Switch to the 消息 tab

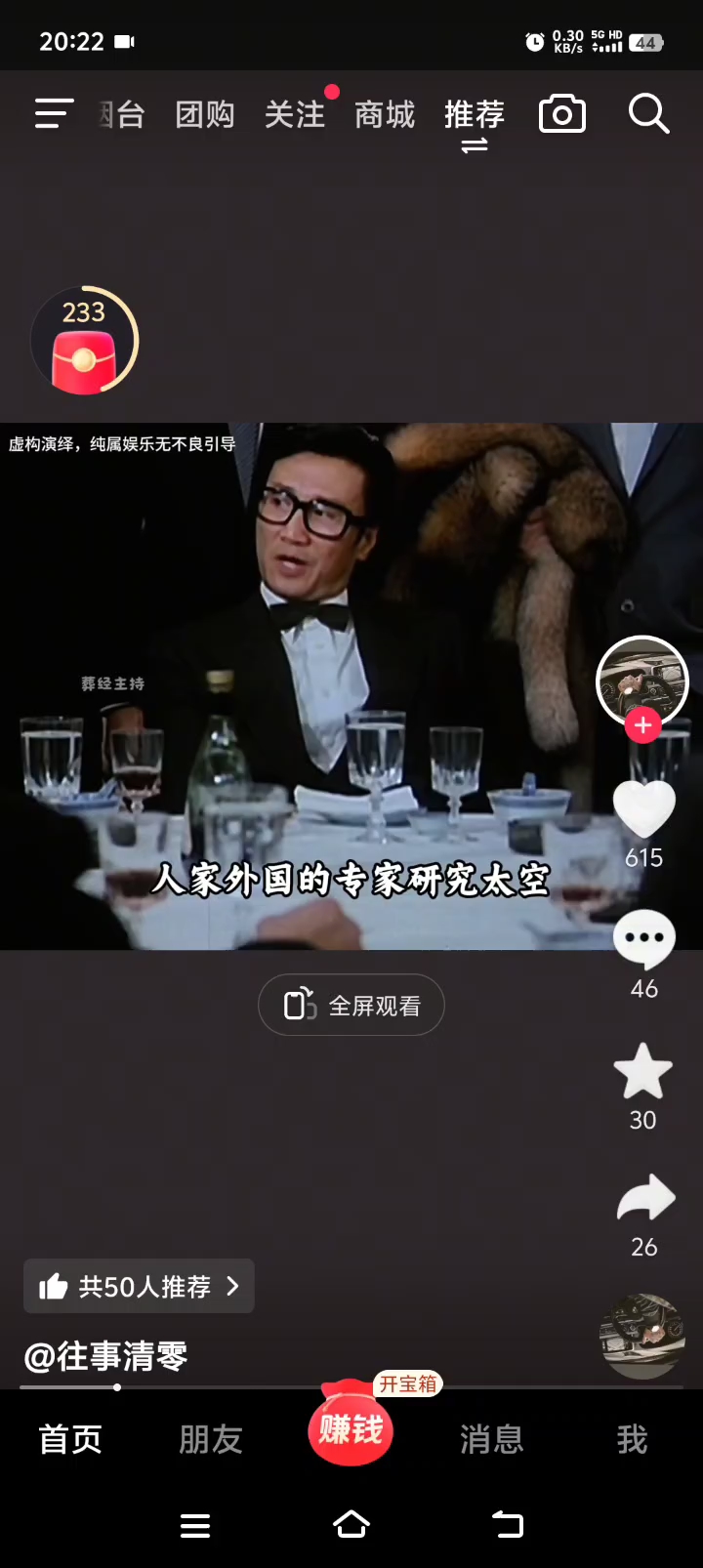coord(491,1439)
